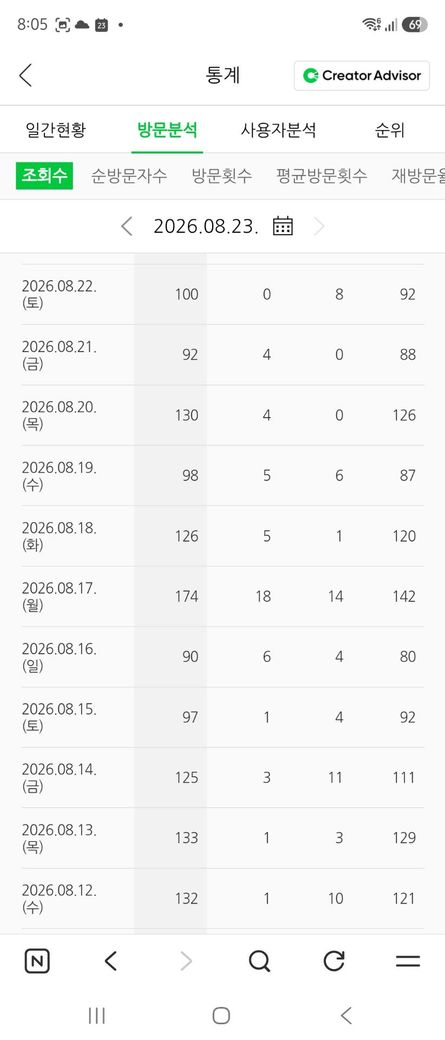Switch to the 일간현황 tab
The width and height of the screenshot is (445, 1040).
[x=55, y=129]
